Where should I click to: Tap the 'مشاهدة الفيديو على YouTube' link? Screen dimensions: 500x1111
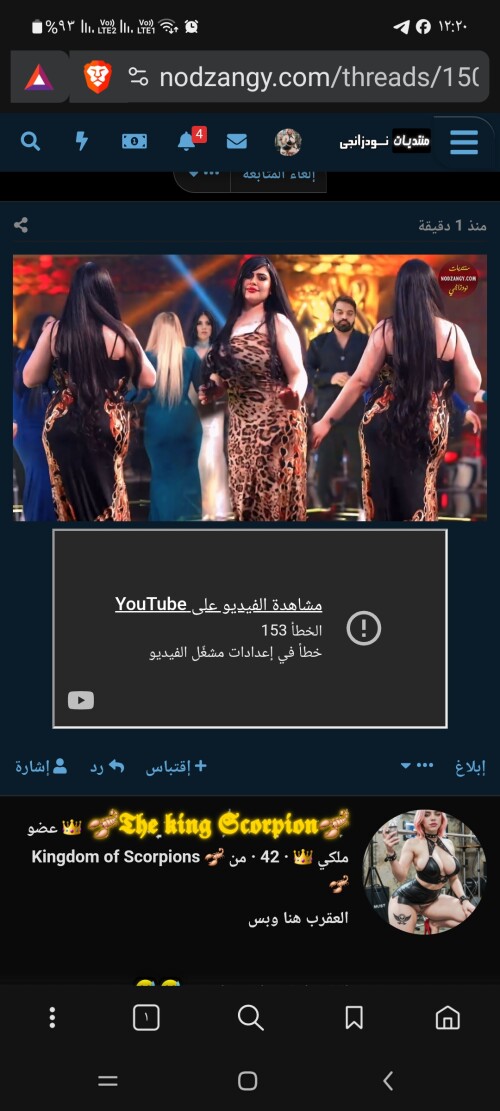click(x=219, y=604)
